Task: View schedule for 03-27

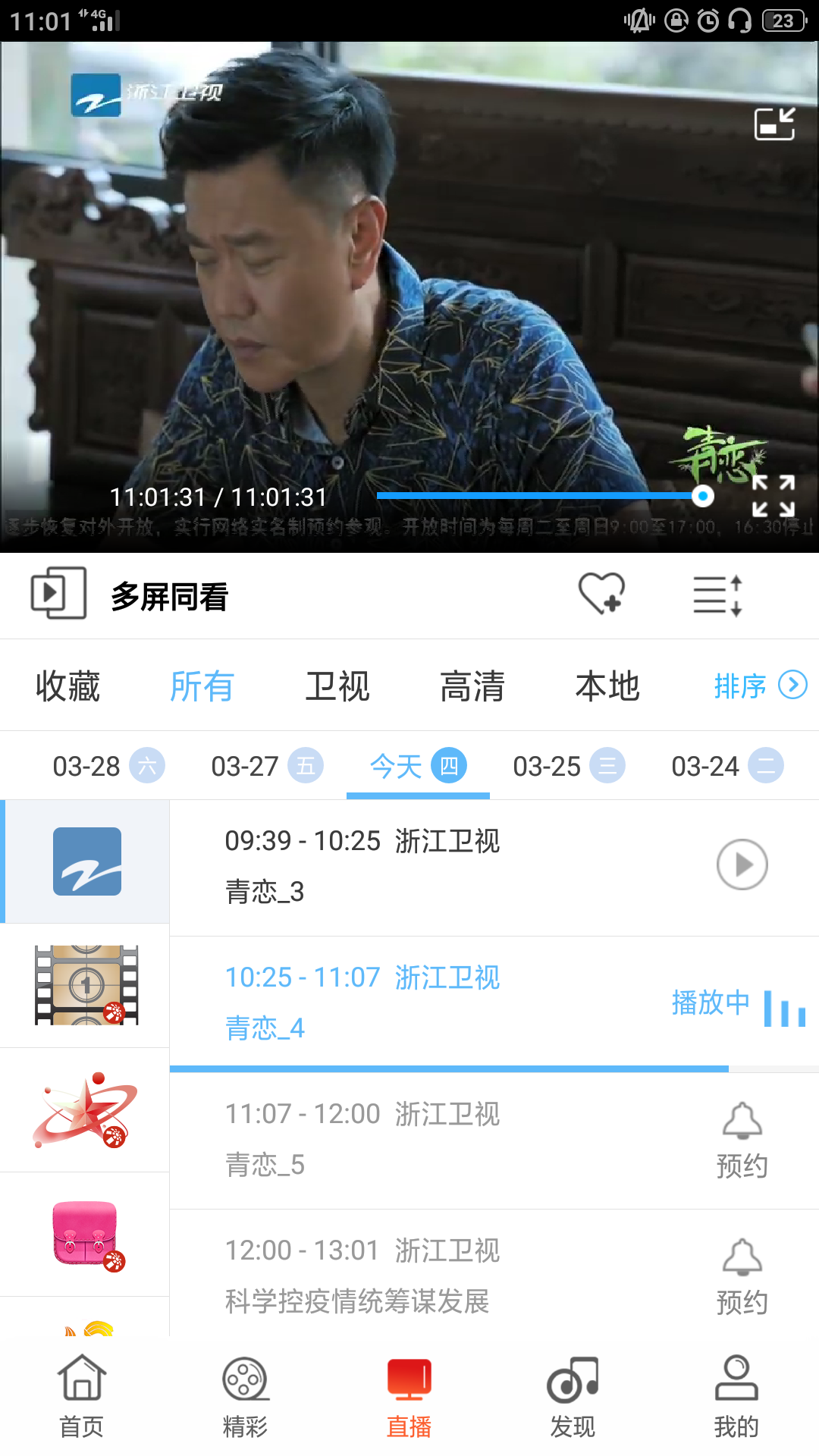Action: 266,766
